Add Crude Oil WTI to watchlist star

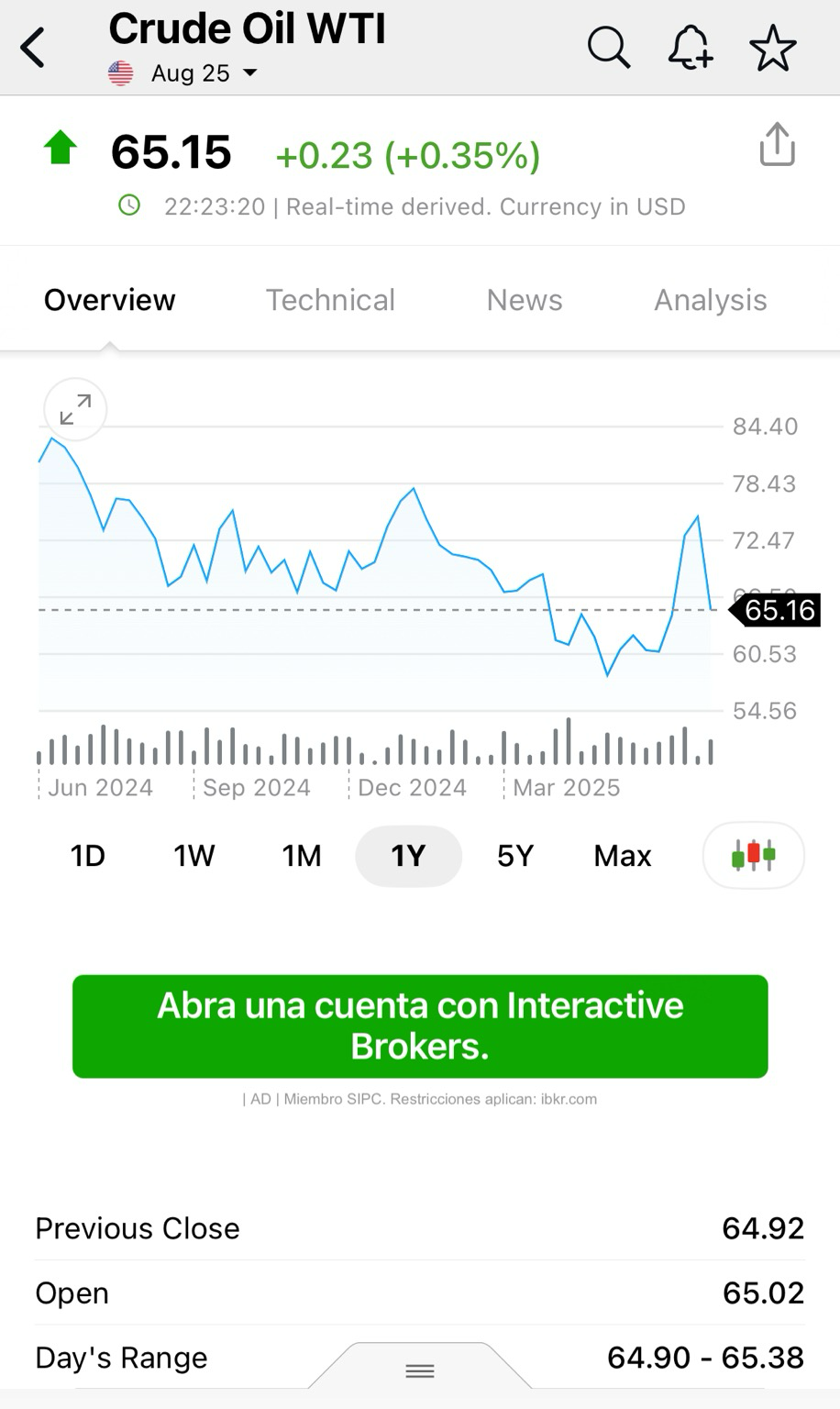coord(773,48)
